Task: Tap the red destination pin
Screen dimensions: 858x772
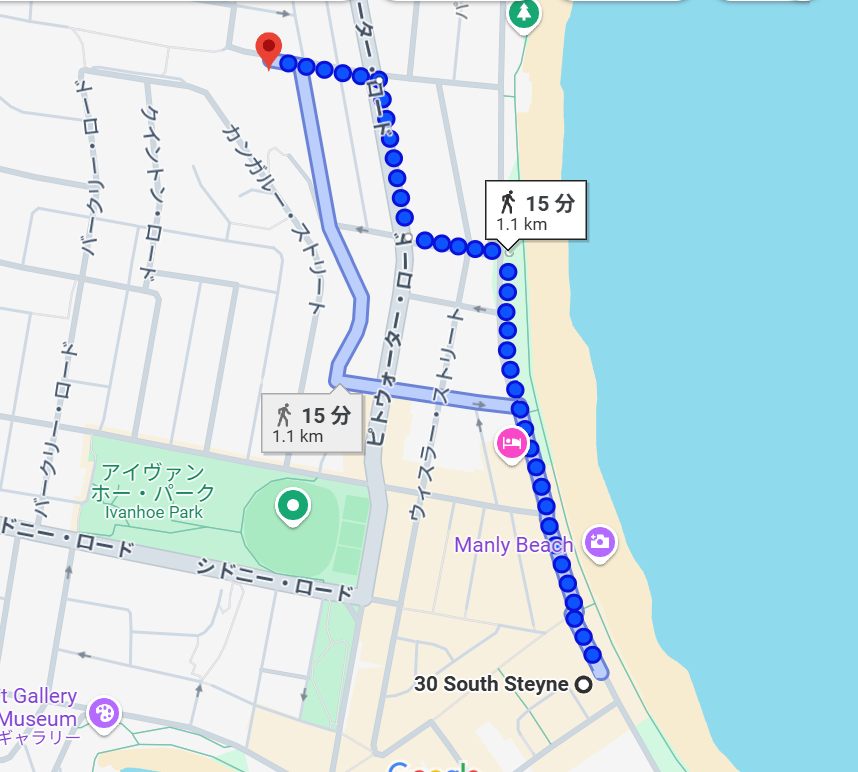Action: click(268, 48)
